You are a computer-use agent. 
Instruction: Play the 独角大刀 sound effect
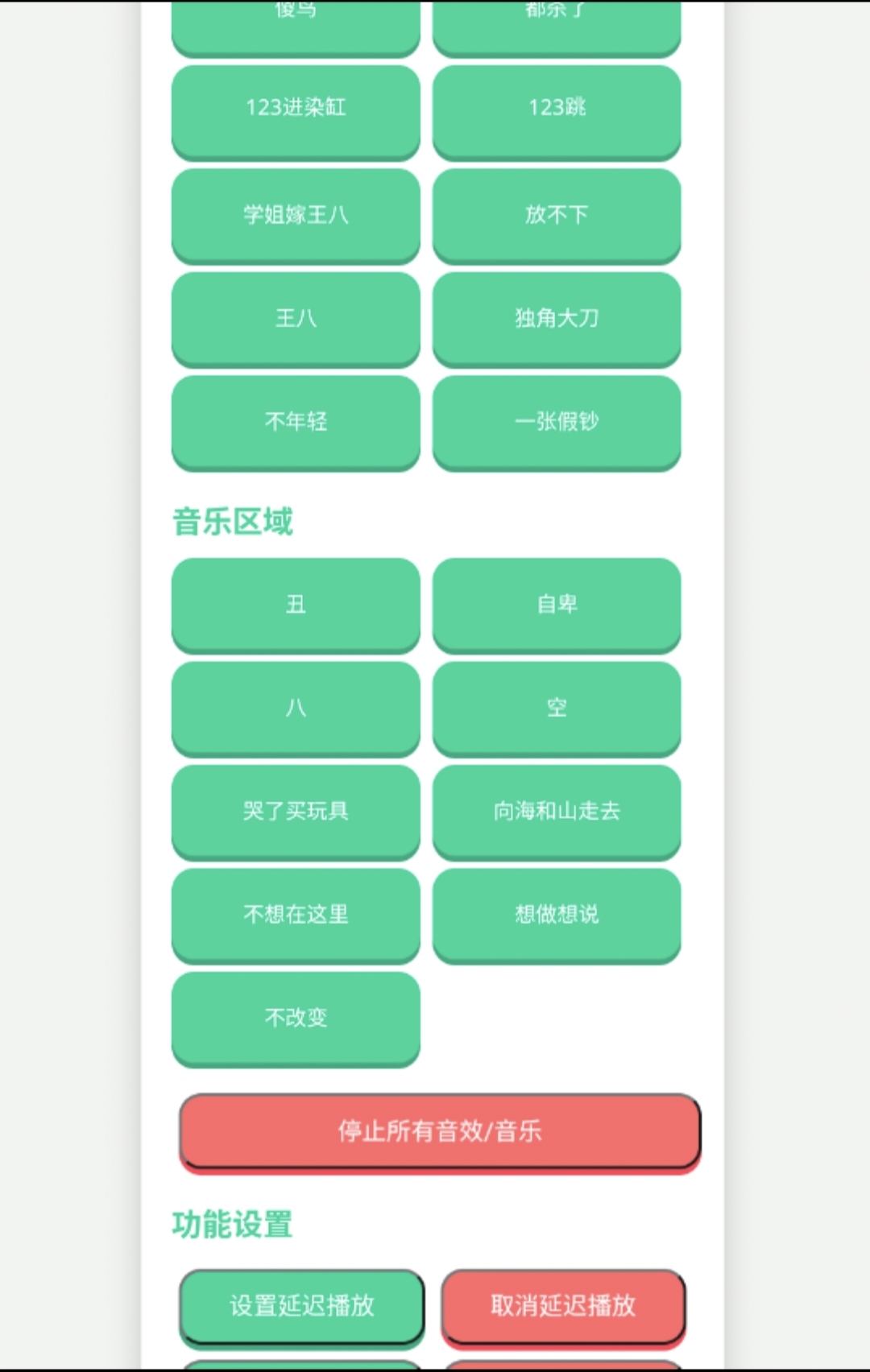coord(557,318)
